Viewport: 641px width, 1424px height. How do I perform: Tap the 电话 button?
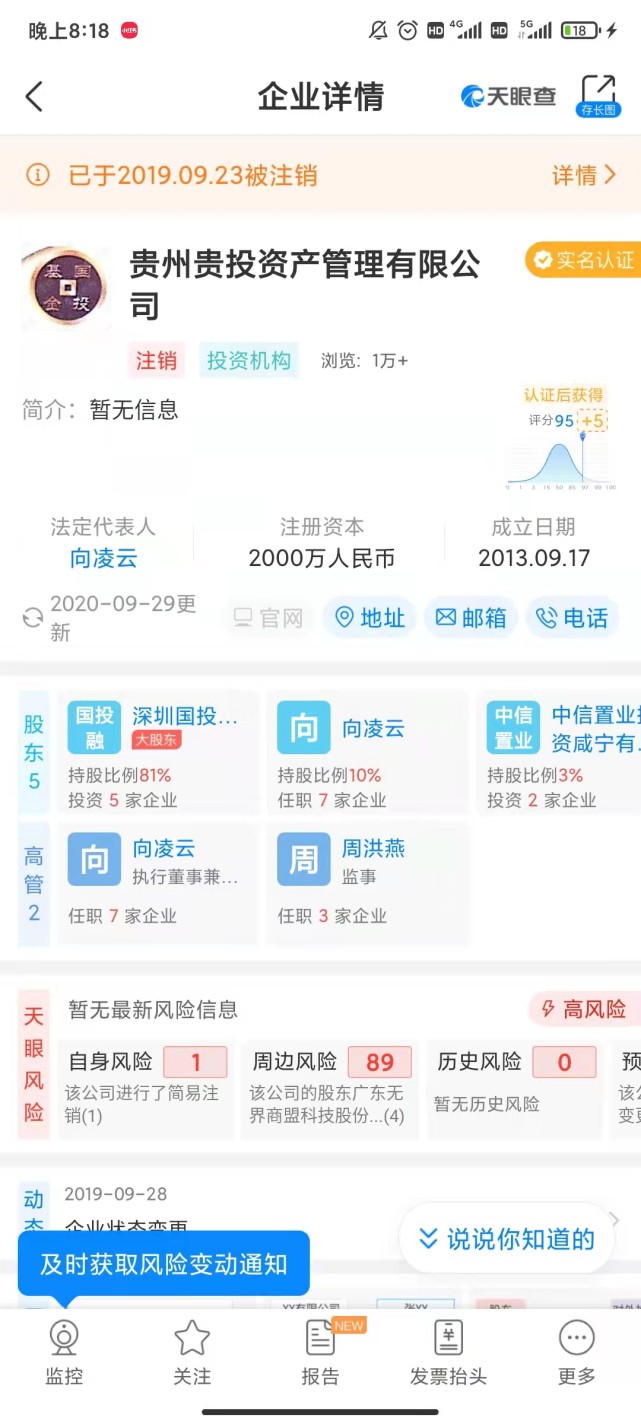(572, 618)
